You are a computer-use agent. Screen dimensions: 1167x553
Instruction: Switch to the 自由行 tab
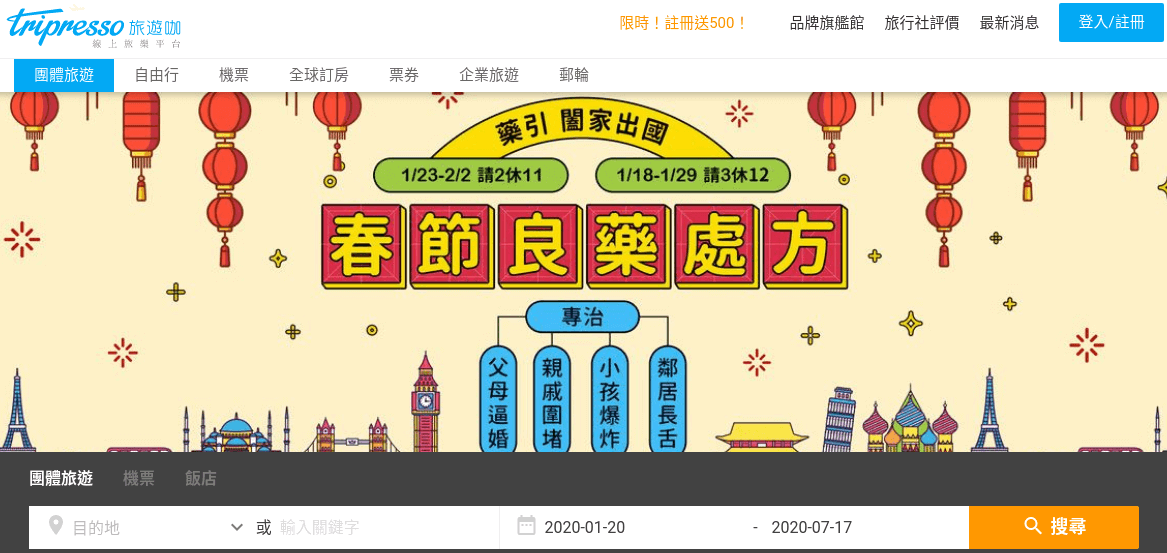pyautogui.click(x=156, y=75)
